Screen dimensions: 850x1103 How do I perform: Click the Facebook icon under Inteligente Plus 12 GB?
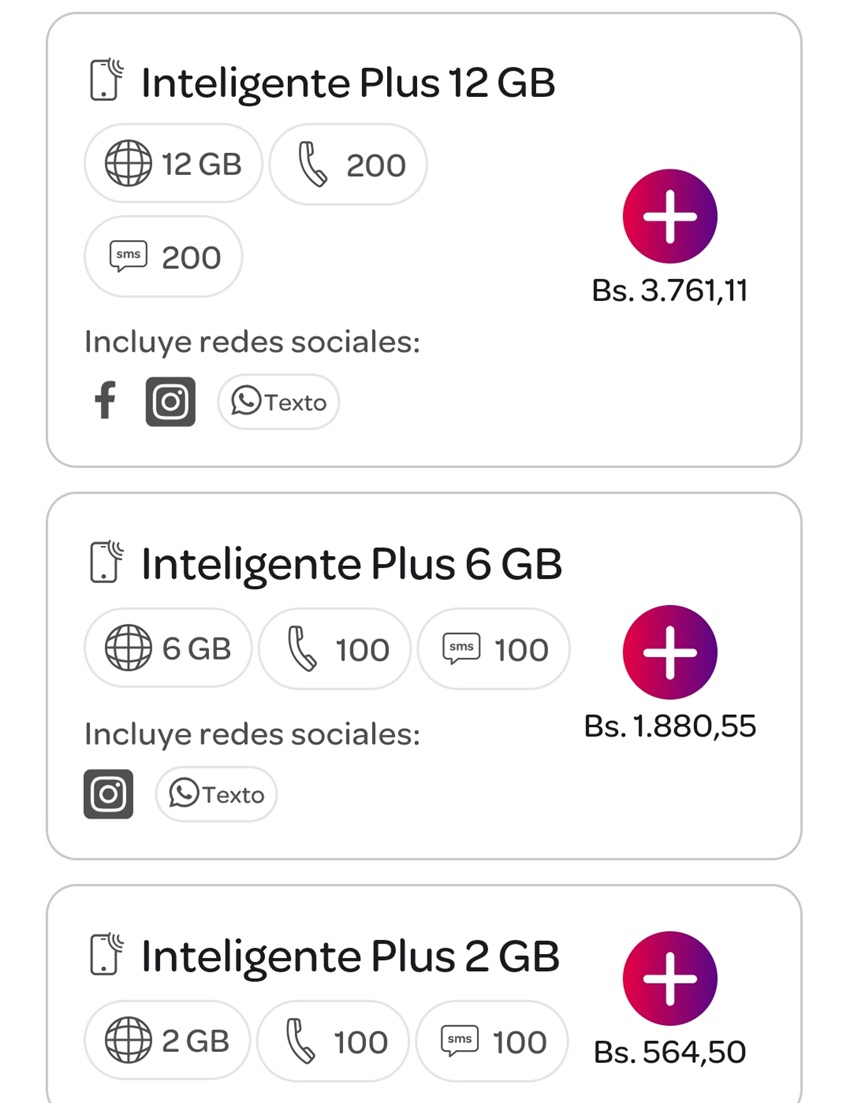(x=104, y=401)
